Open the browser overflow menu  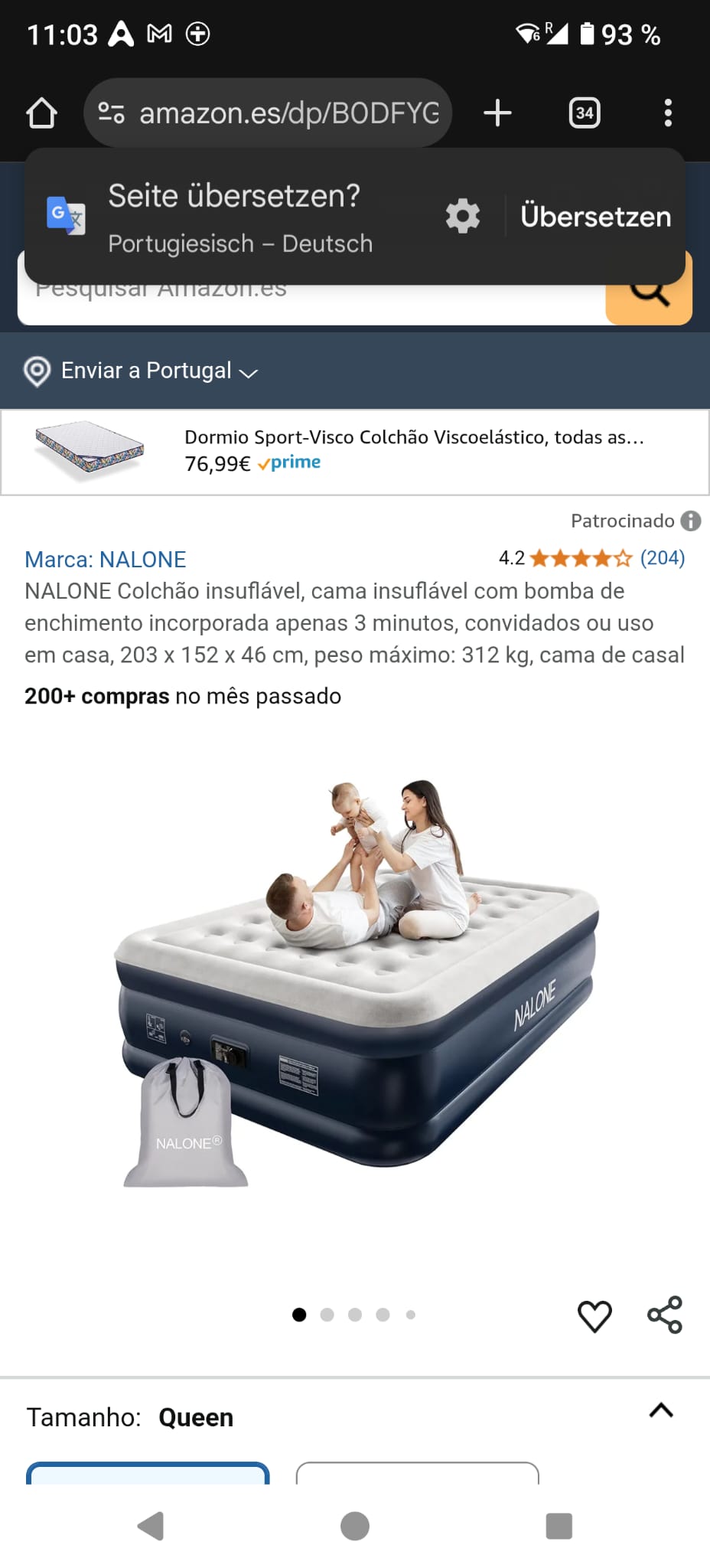pos(668,113)
